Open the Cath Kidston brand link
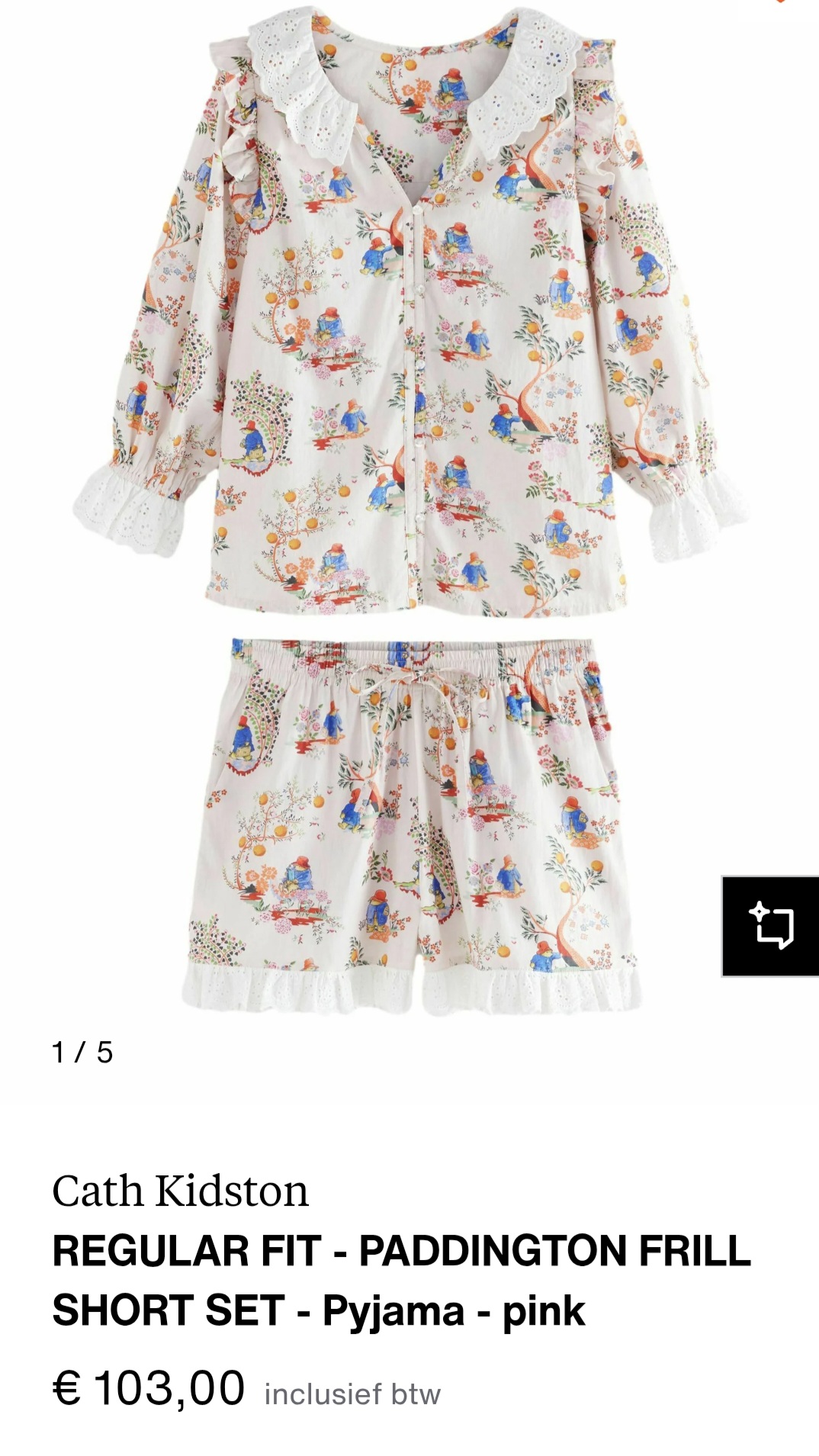 point(181,1191)
